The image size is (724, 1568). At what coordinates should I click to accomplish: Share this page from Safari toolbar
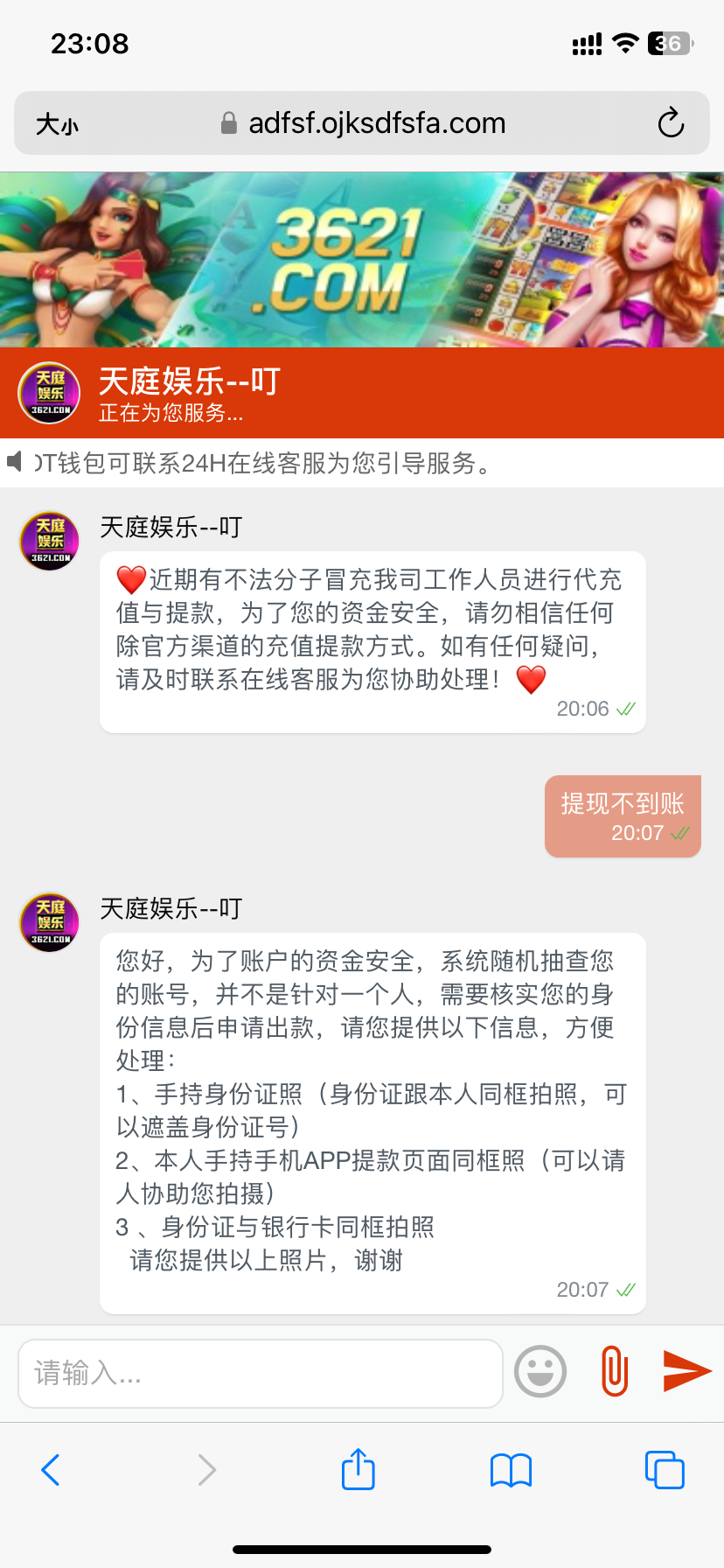(358, 1469)
